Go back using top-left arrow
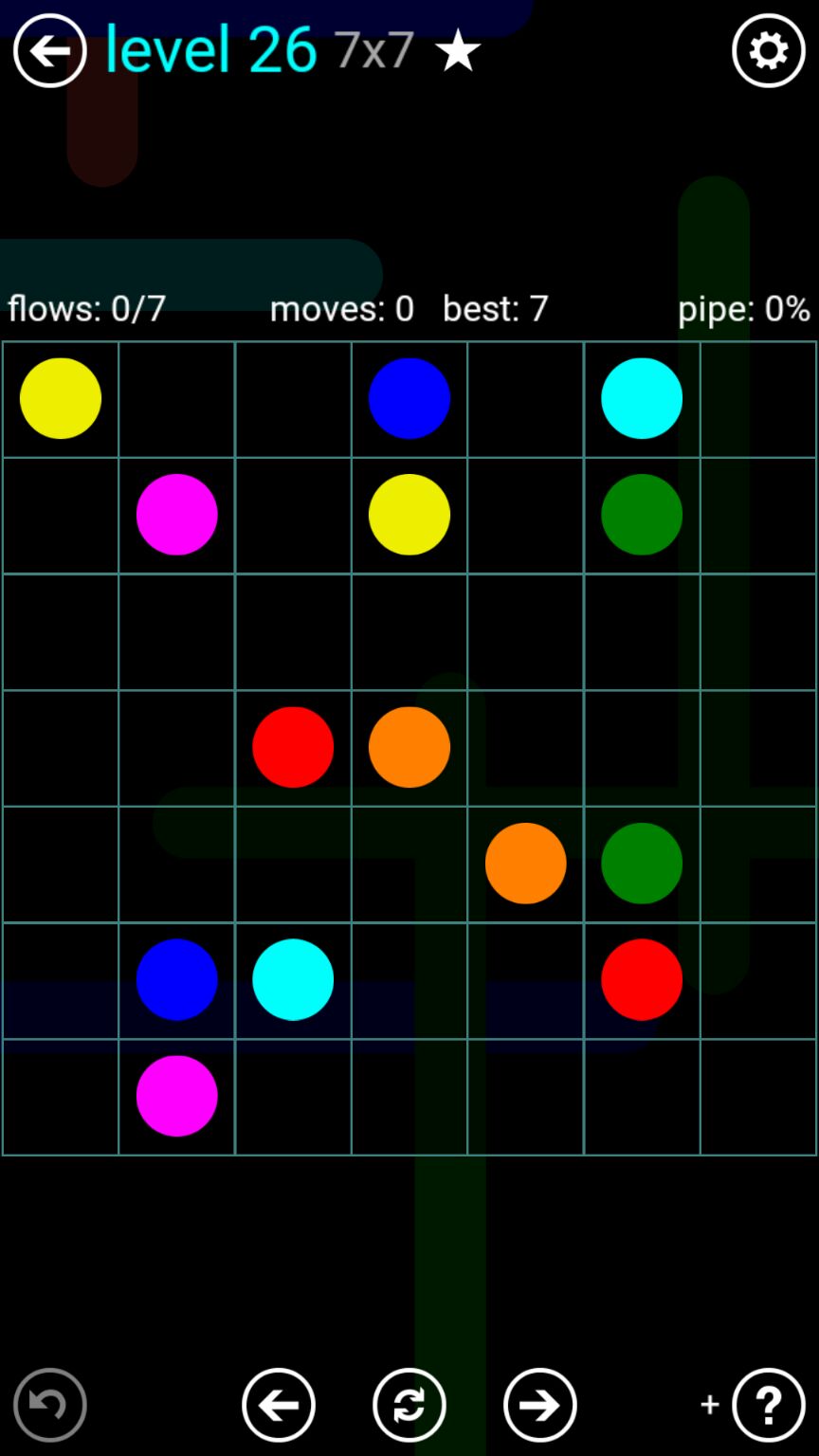The image size is (819, 1456). click(x=49, y=51)
